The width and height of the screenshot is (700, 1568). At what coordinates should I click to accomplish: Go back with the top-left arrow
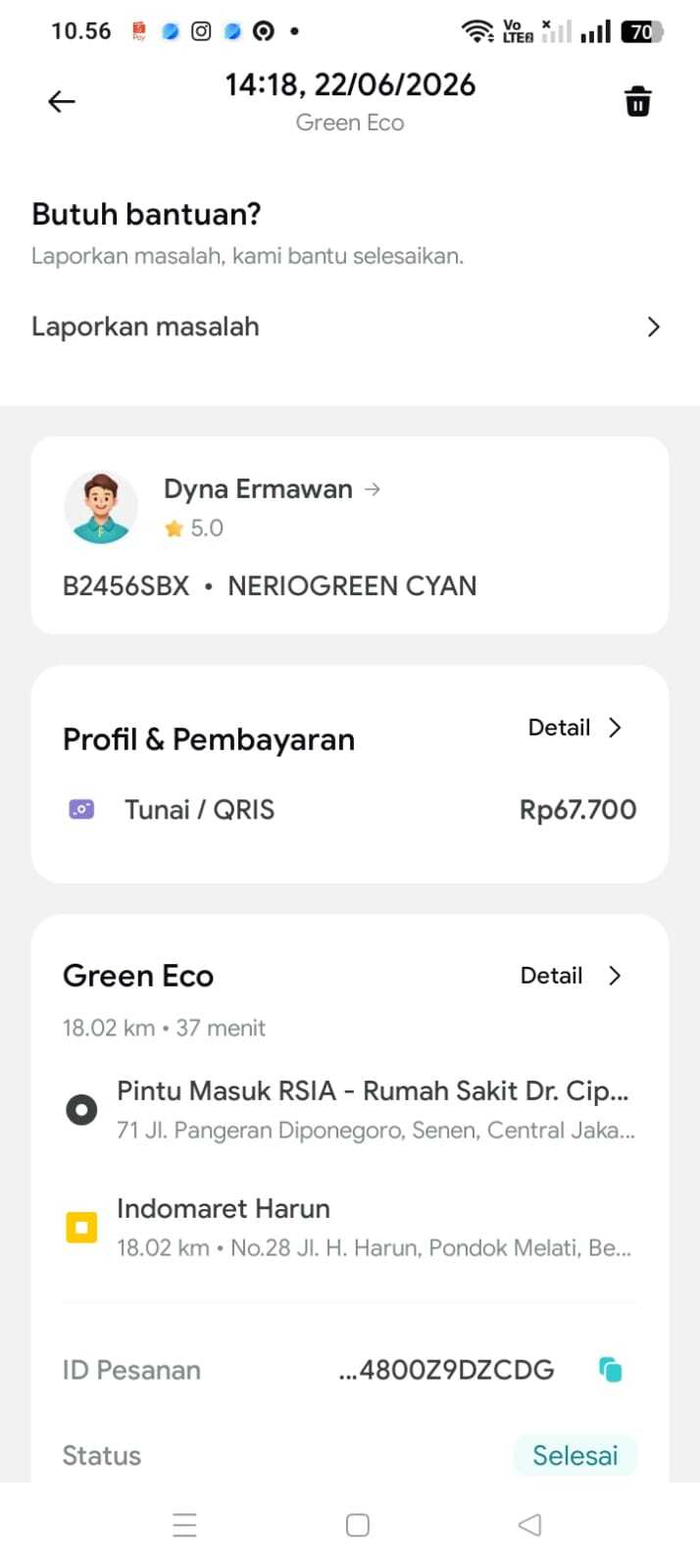61,101
